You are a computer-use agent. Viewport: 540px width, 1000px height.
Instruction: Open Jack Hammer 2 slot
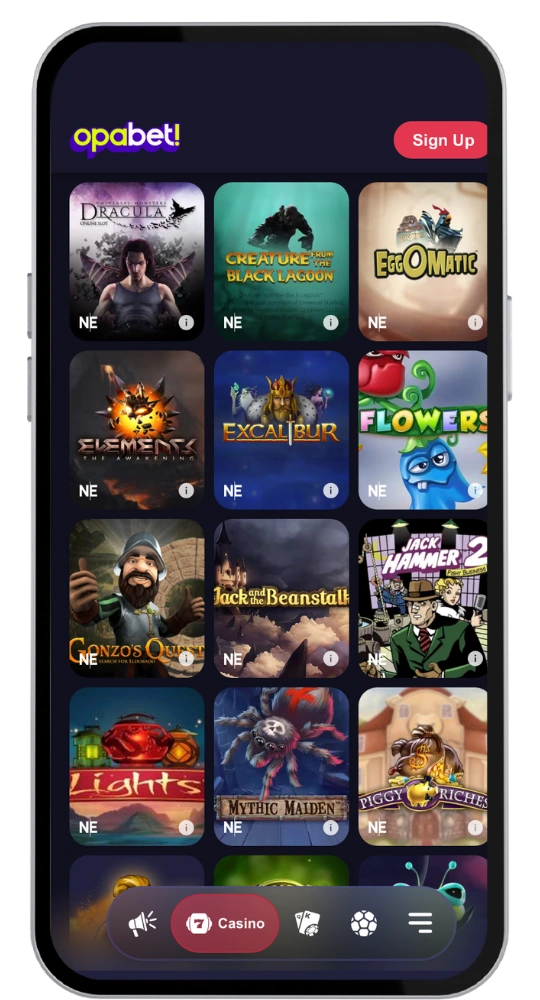click(x=423, y=598)
